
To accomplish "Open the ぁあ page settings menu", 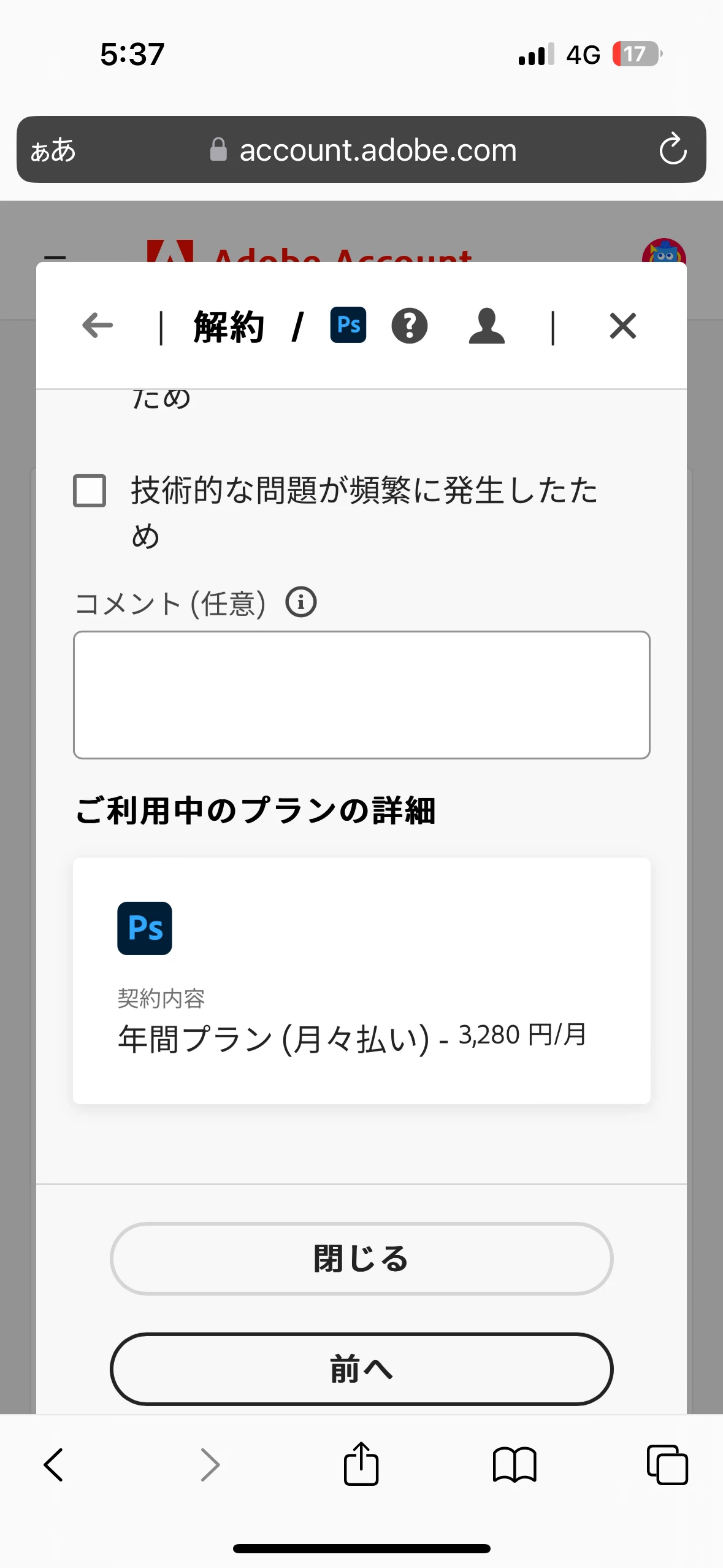I will 53,150.
